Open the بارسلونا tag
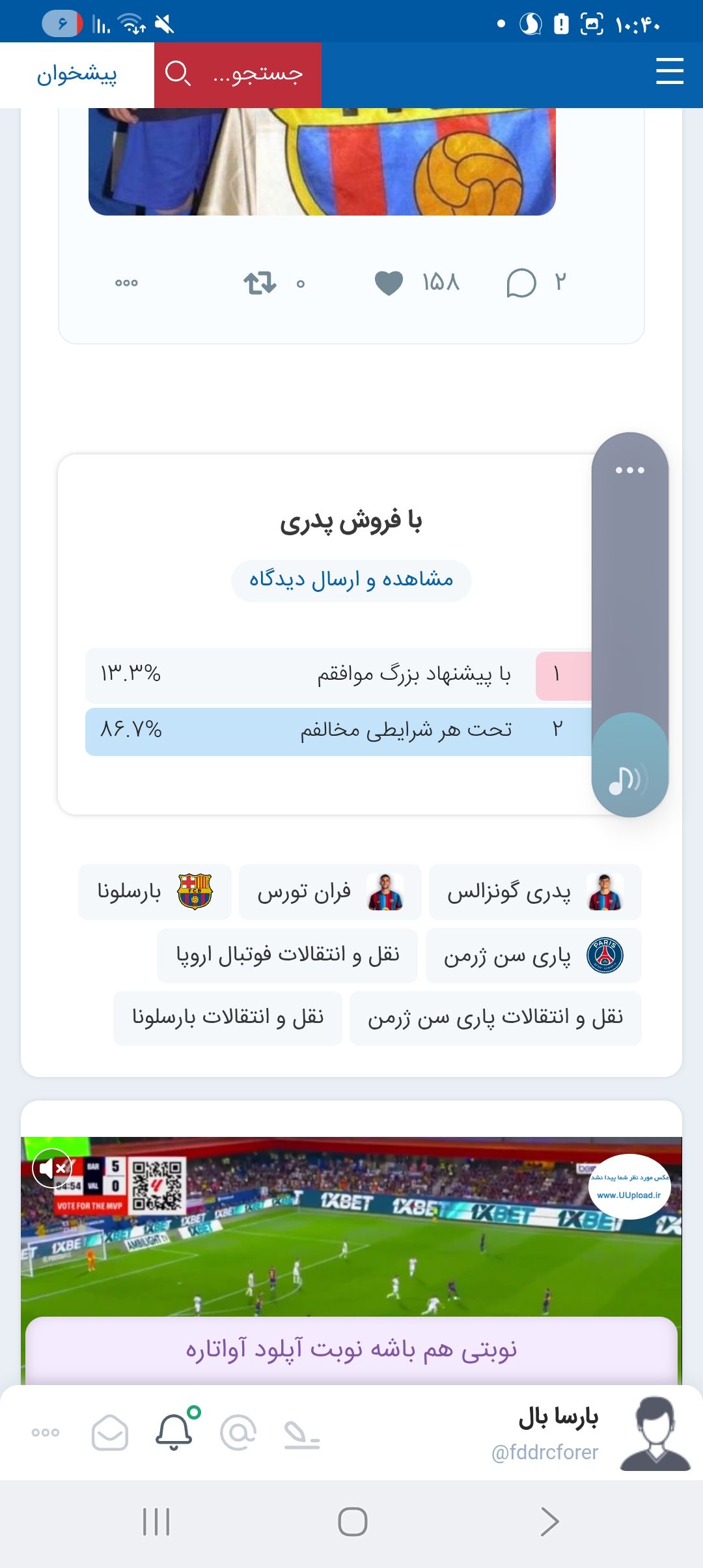Screen dimensions: 703x1568 pos(155,892)
